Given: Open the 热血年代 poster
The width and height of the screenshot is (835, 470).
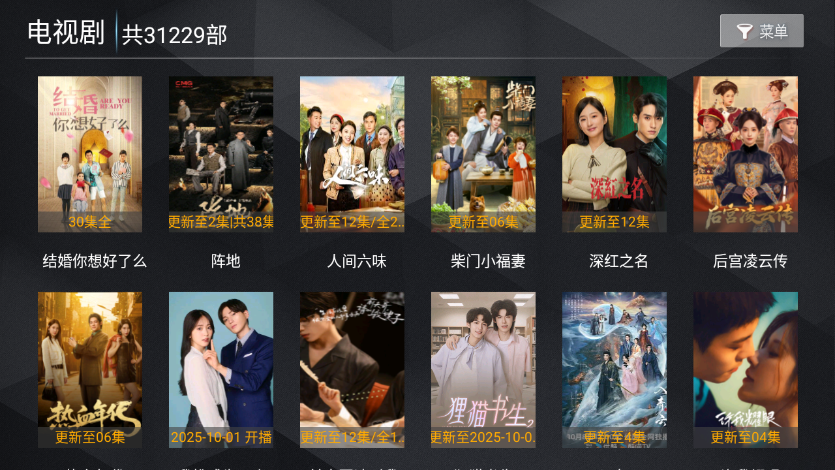Looking at the screenshot, I should tap(90, 369).
